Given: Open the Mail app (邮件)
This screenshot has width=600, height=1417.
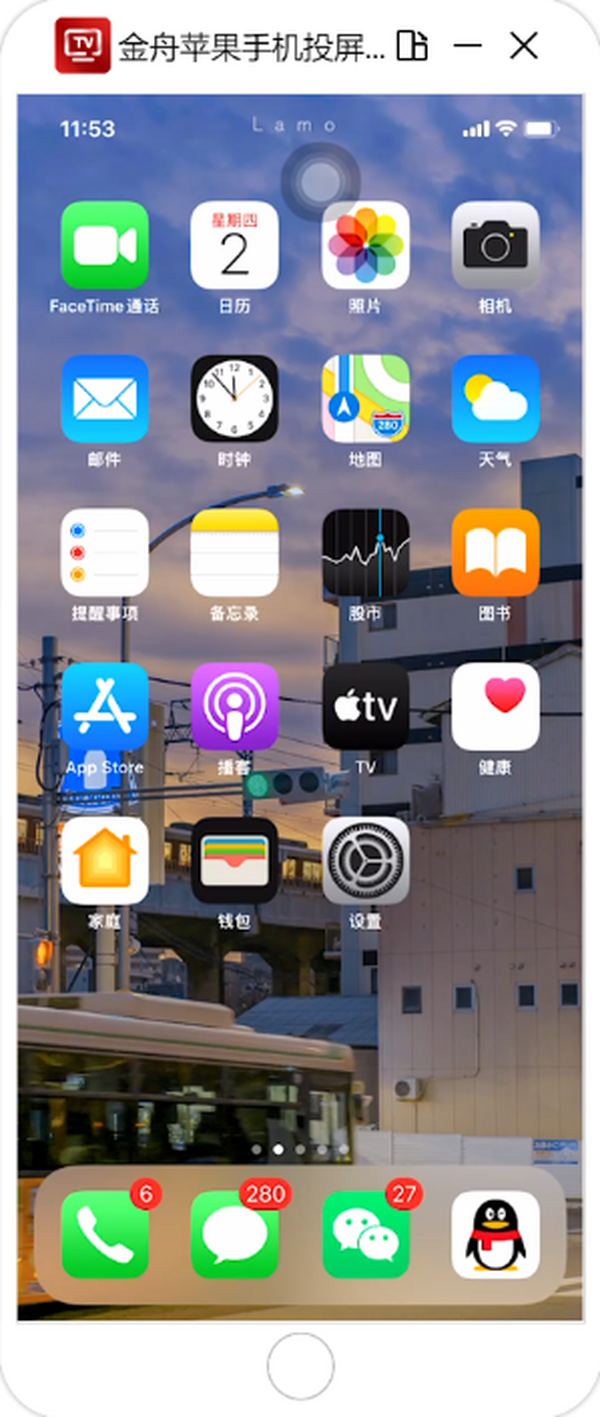Looking at the screenshot, I should pyautogui.click(x=105, y=398).
